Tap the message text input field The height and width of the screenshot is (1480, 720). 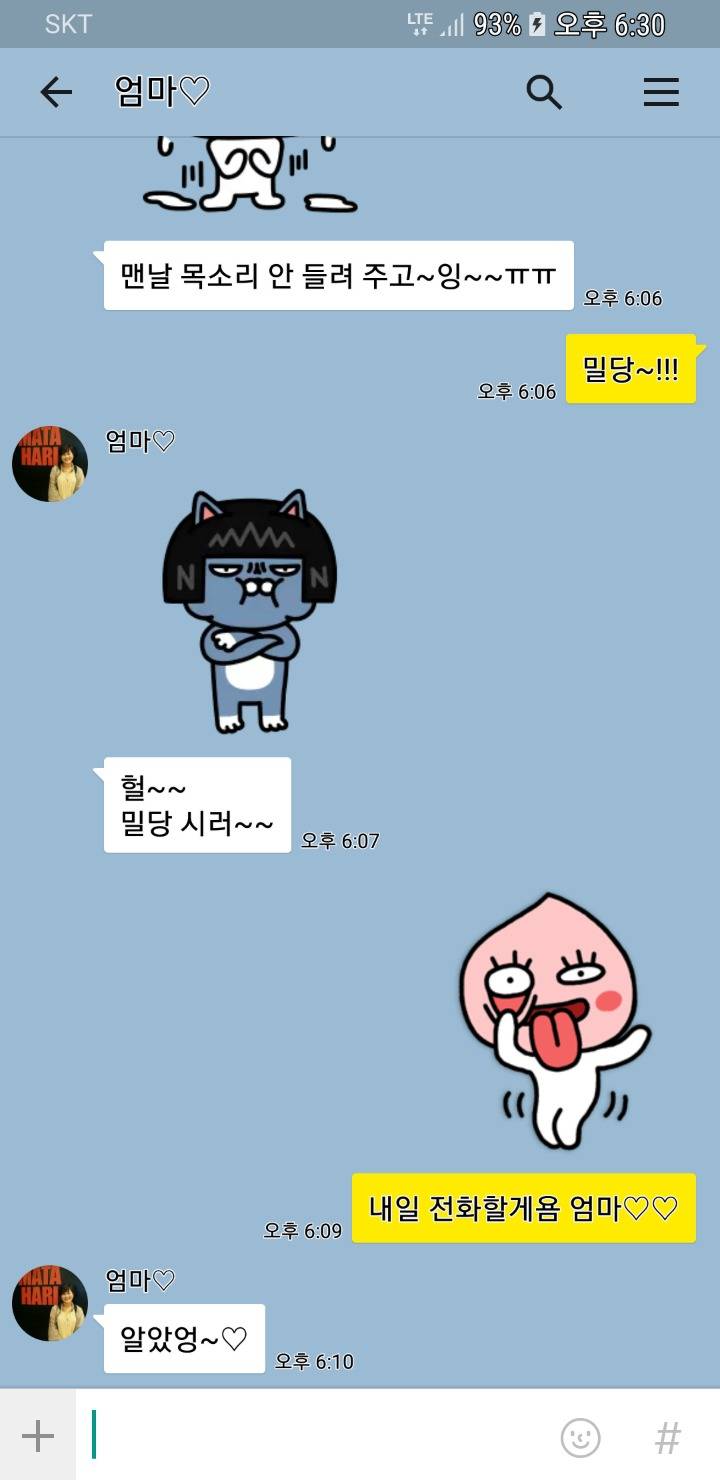pos(300,1436)
